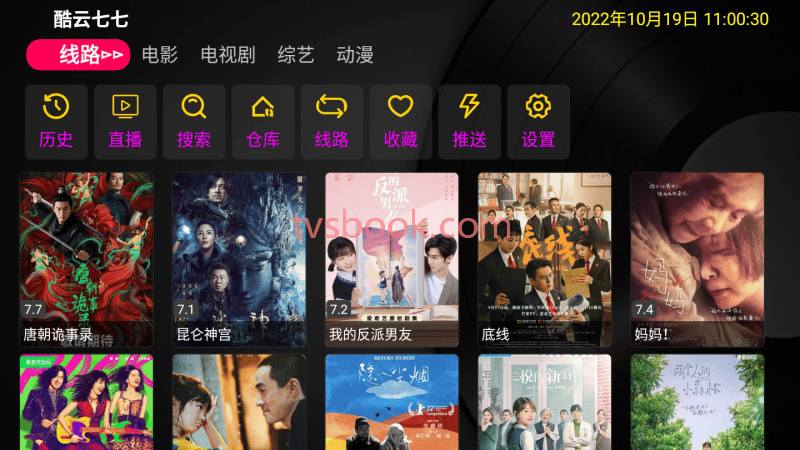
Task: Open the 唐朝诡事录 poster
Action: click(86, 258)
